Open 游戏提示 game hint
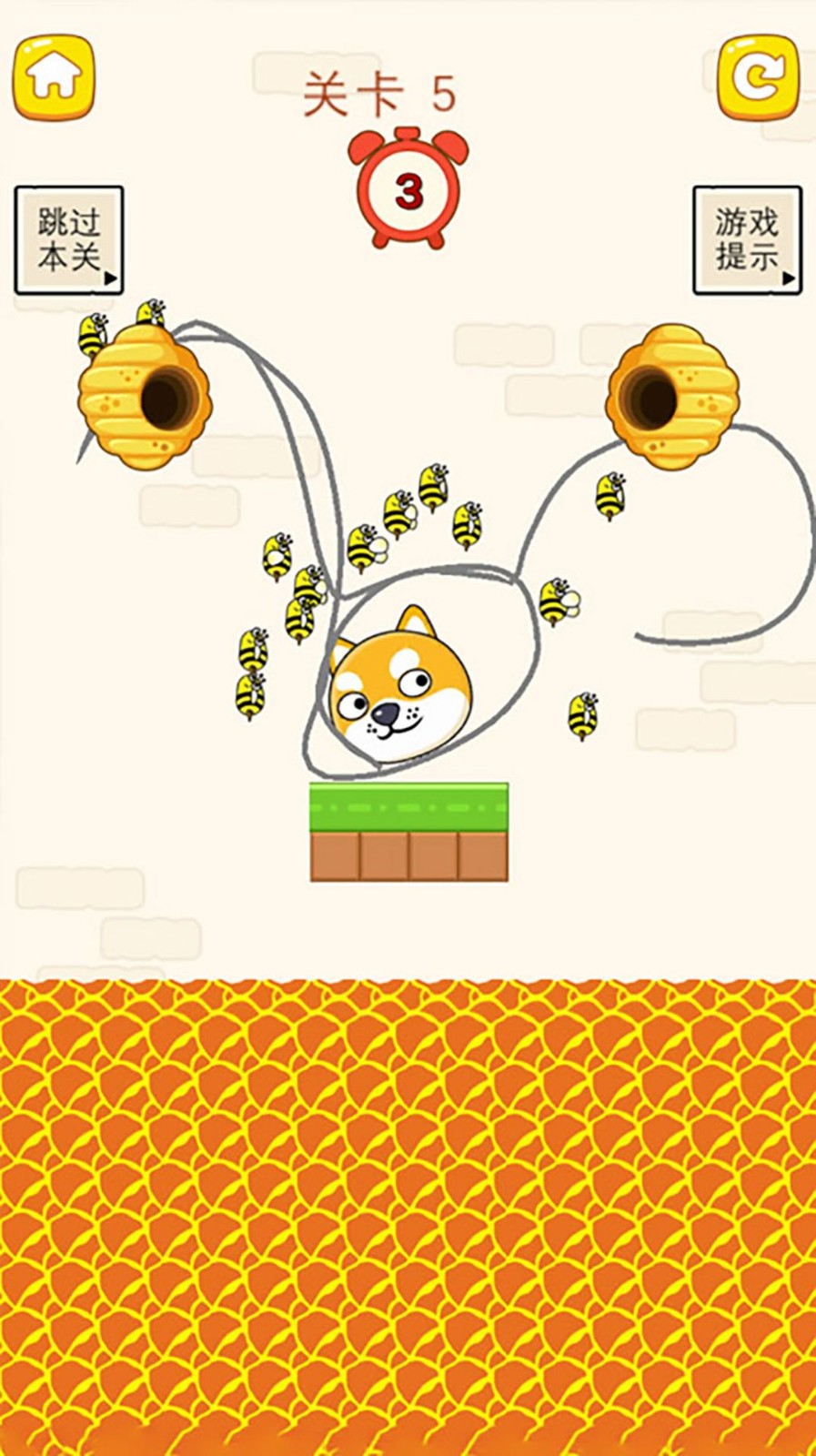This screenshot has height=1456, width=816. pos(747,240)
